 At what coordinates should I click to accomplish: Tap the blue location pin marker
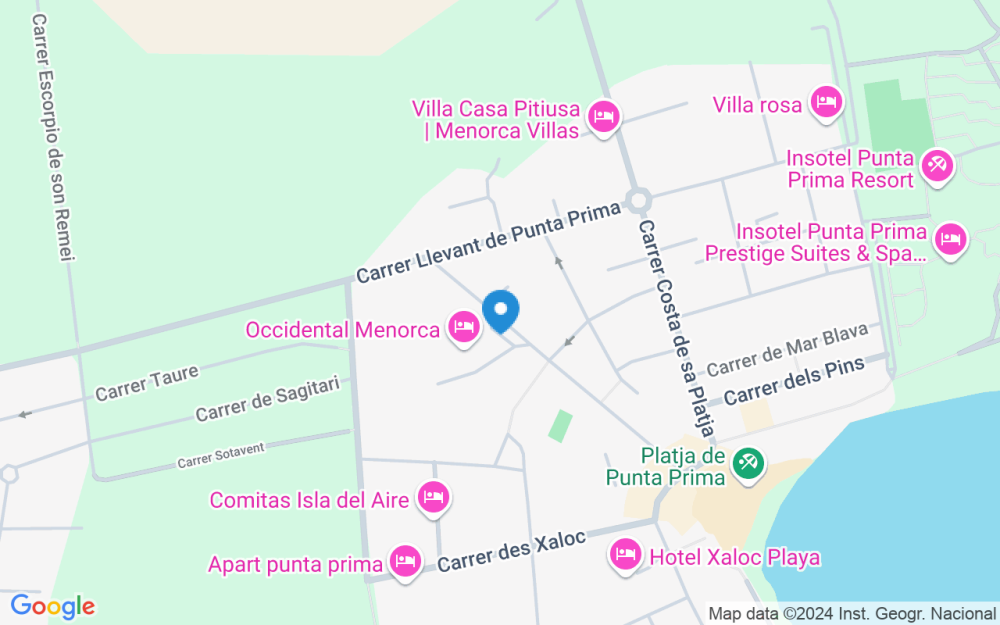point(501,311)
